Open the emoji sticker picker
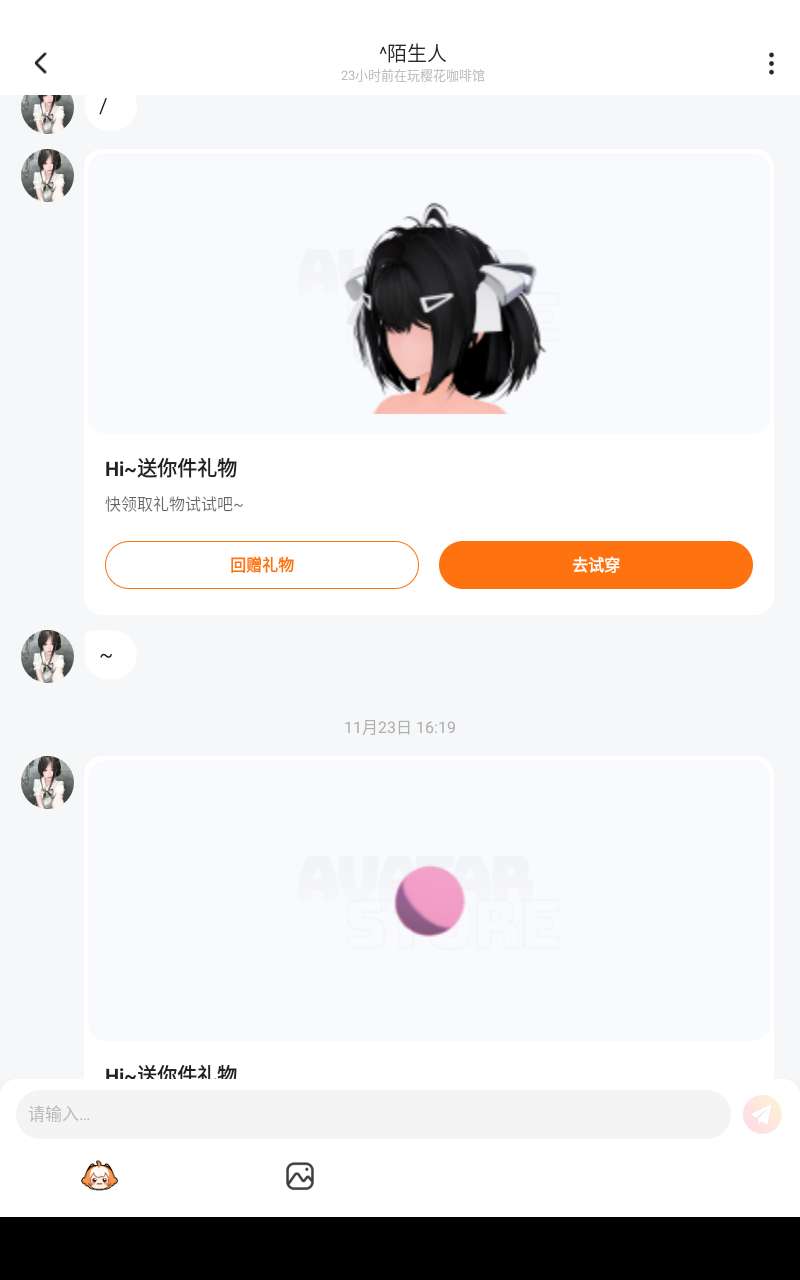Image resolution: width=800 pixels, height=1280 pixels. click(x=100, y=1176)
